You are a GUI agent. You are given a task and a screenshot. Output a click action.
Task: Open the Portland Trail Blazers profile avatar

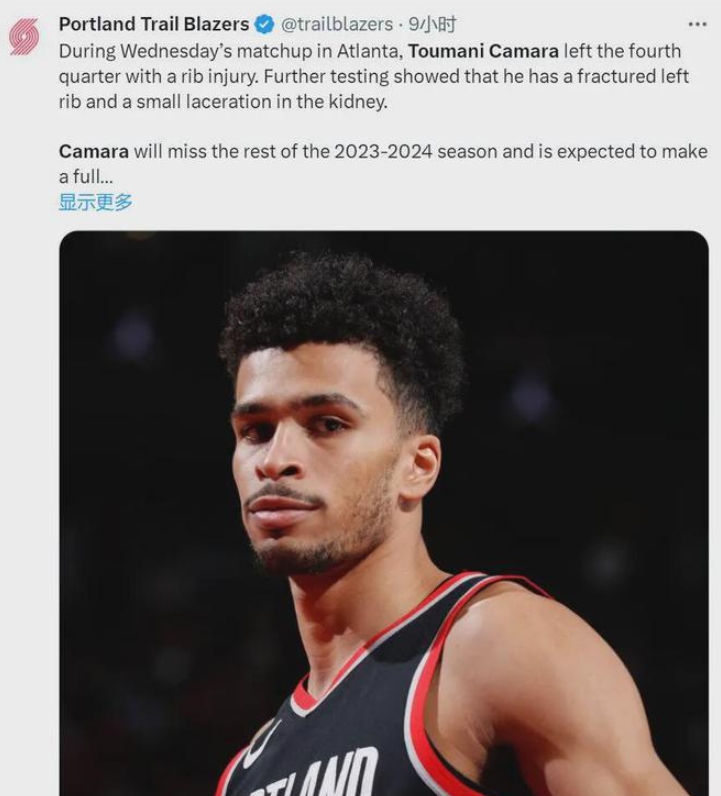[x=24, y=36]
